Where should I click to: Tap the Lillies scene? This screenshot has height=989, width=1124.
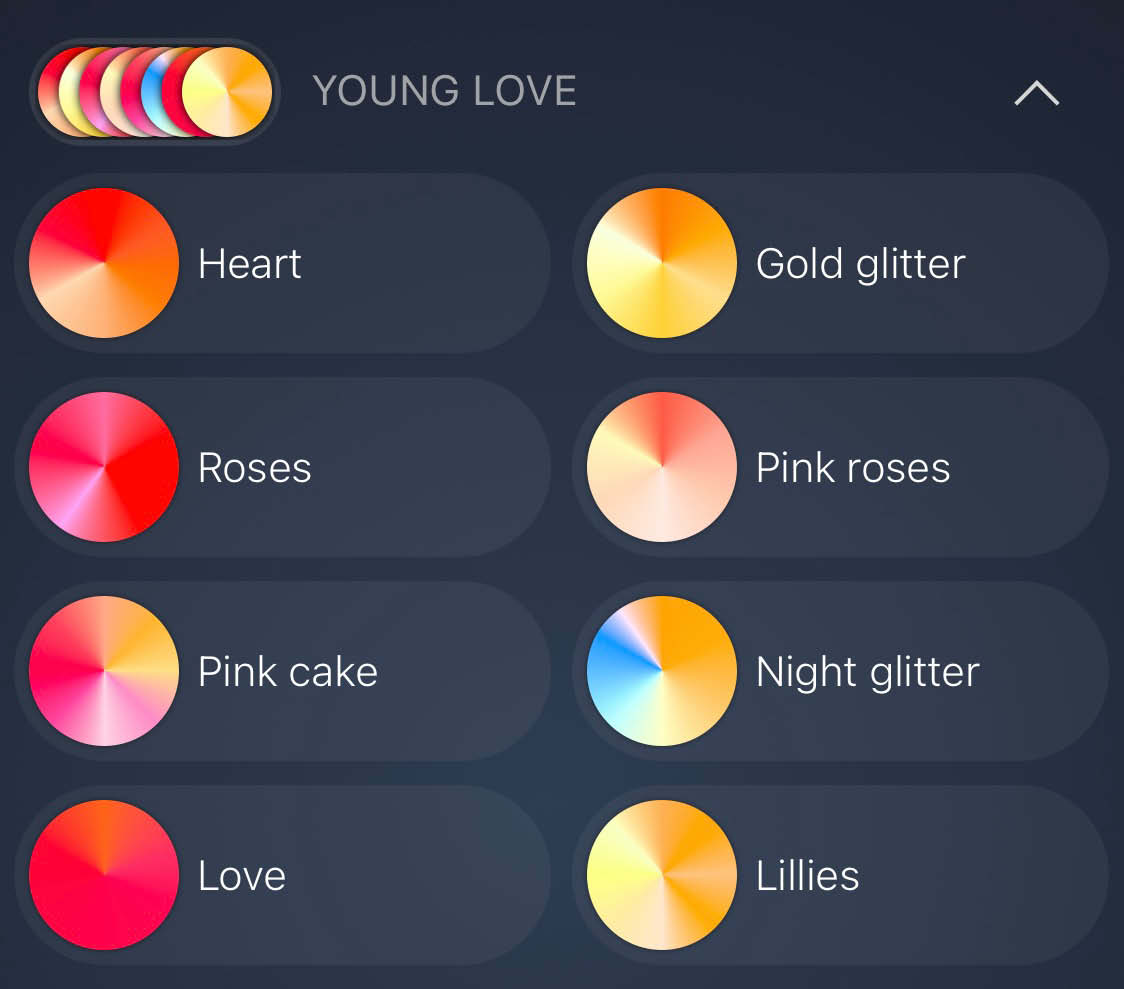[840, 876]
